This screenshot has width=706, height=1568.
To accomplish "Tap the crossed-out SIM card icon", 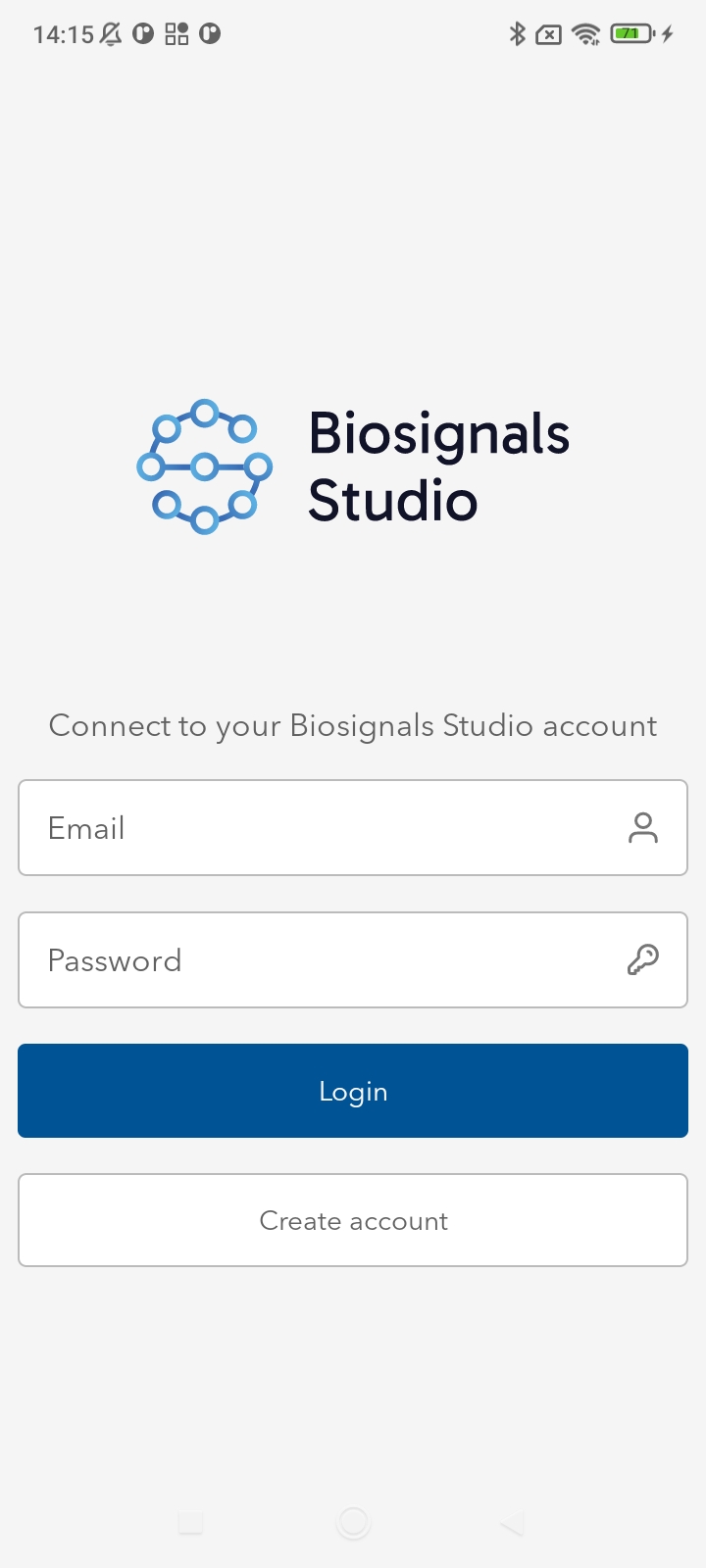I will (549, 33).
